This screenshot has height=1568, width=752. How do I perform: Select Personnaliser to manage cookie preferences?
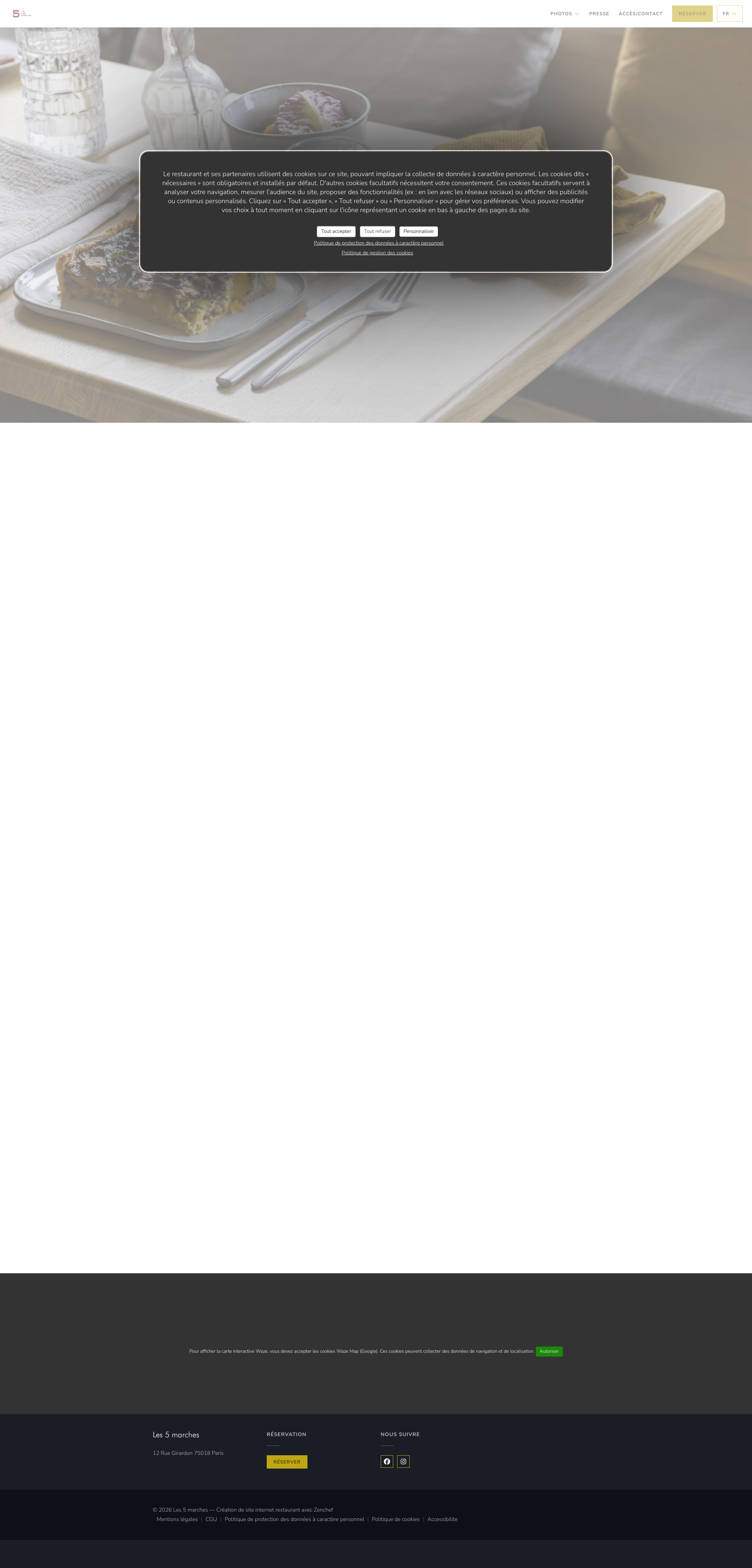click(x=418, y=231)
